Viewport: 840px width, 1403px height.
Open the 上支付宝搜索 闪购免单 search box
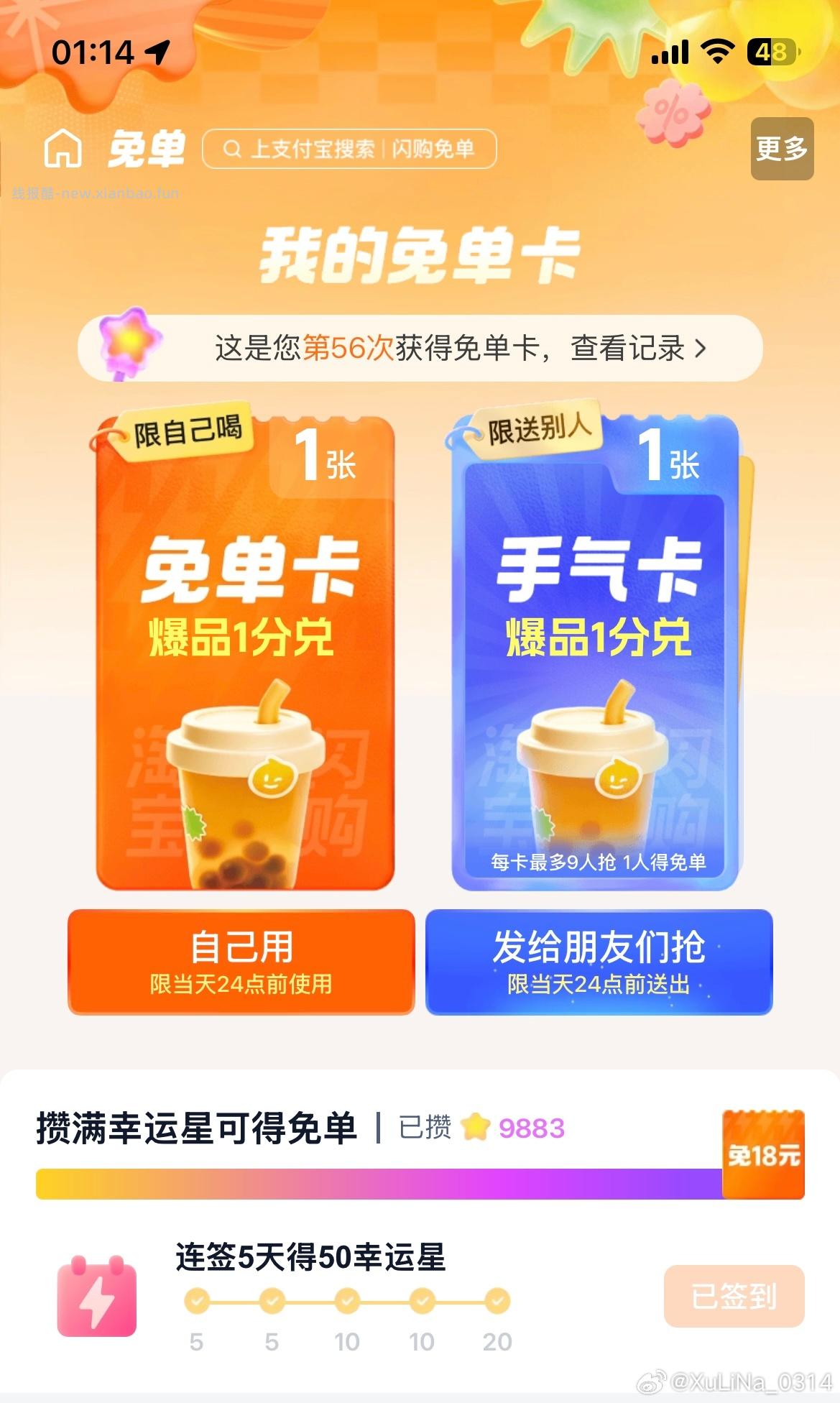point(349,149)
